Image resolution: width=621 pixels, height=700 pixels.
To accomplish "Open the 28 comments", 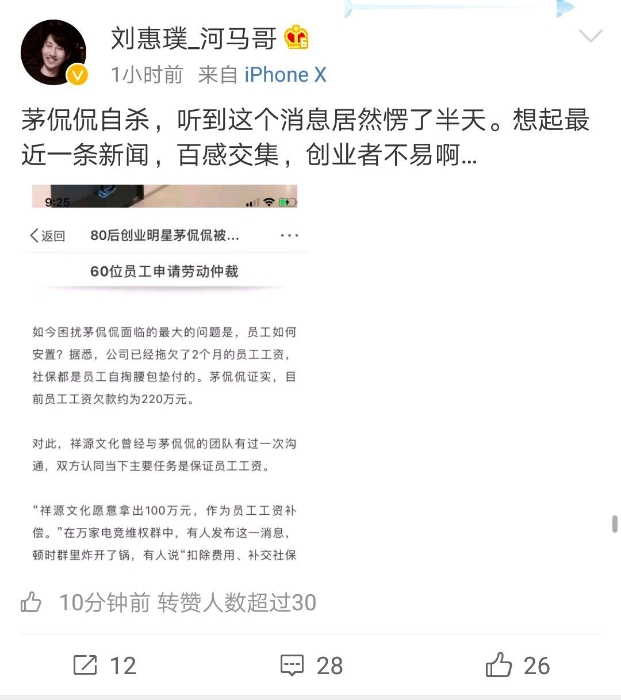I will (x=311, y=665).
